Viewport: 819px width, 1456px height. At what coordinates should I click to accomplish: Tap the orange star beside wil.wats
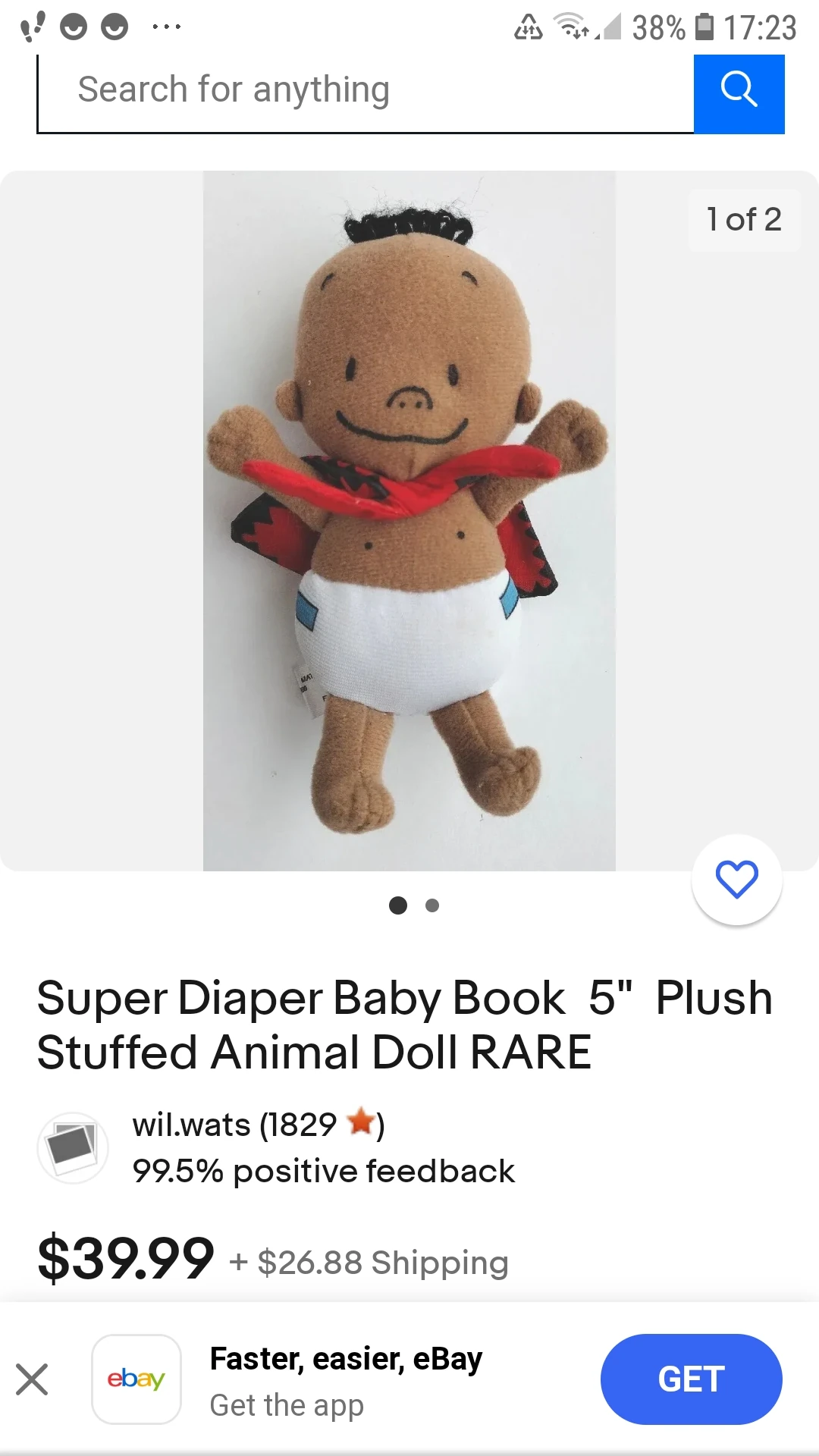pos(362,1123)
